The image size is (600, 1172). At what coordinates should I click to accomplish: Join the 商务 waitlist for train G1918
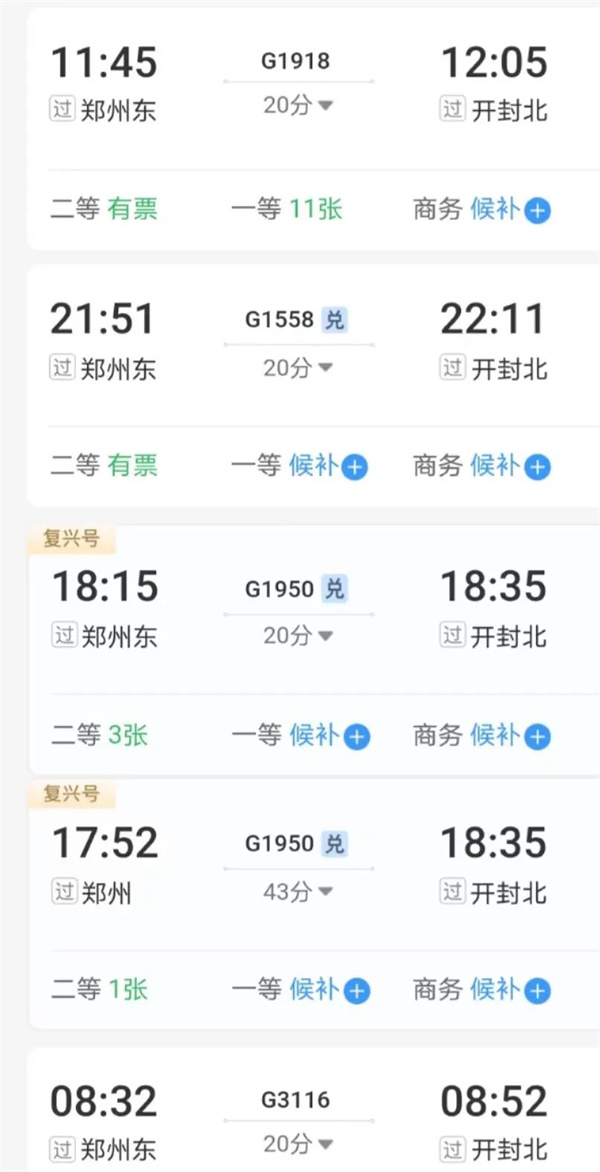pyautogui.click(x=538, y=211)
